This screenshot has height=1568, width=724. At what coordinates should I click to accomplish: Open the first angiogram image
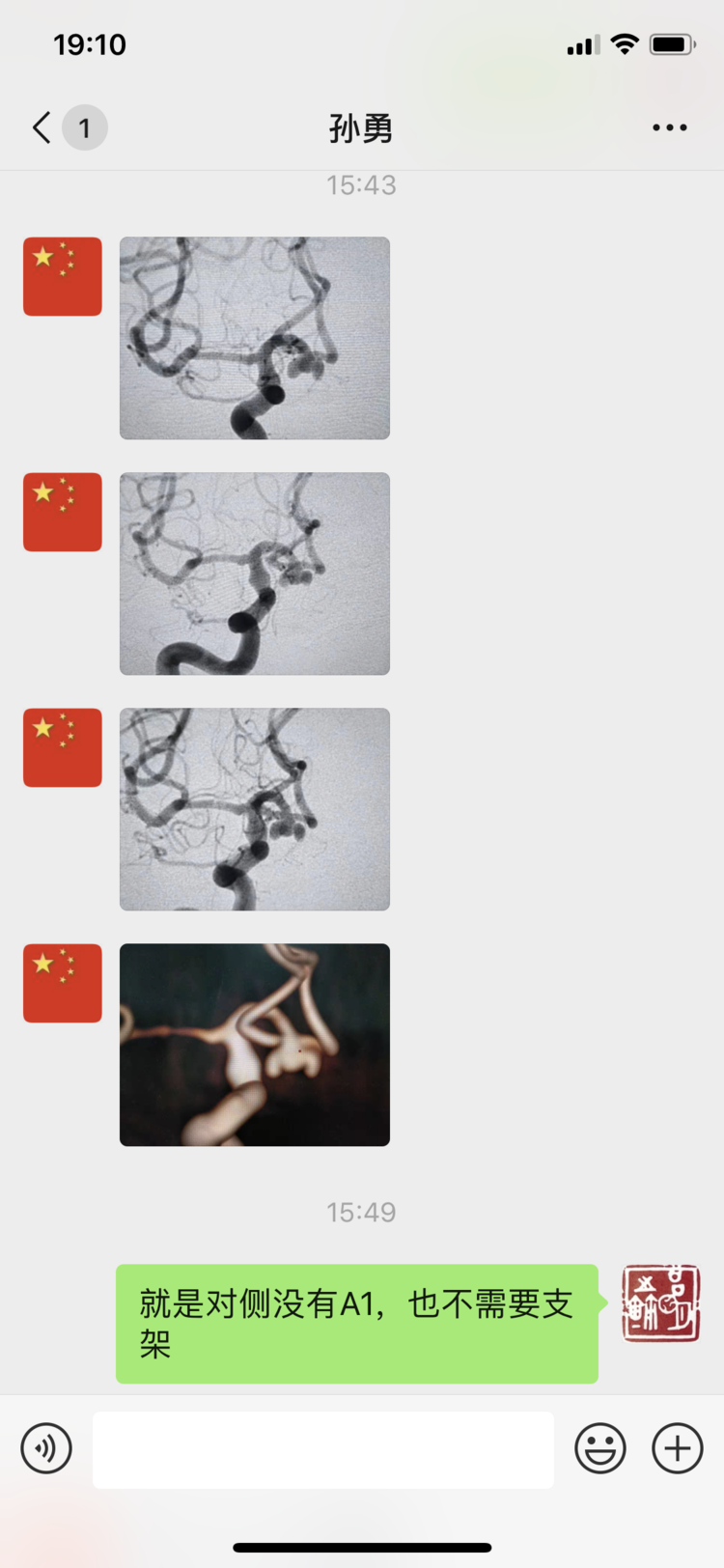pyautogui.click(x=255, y=338)
